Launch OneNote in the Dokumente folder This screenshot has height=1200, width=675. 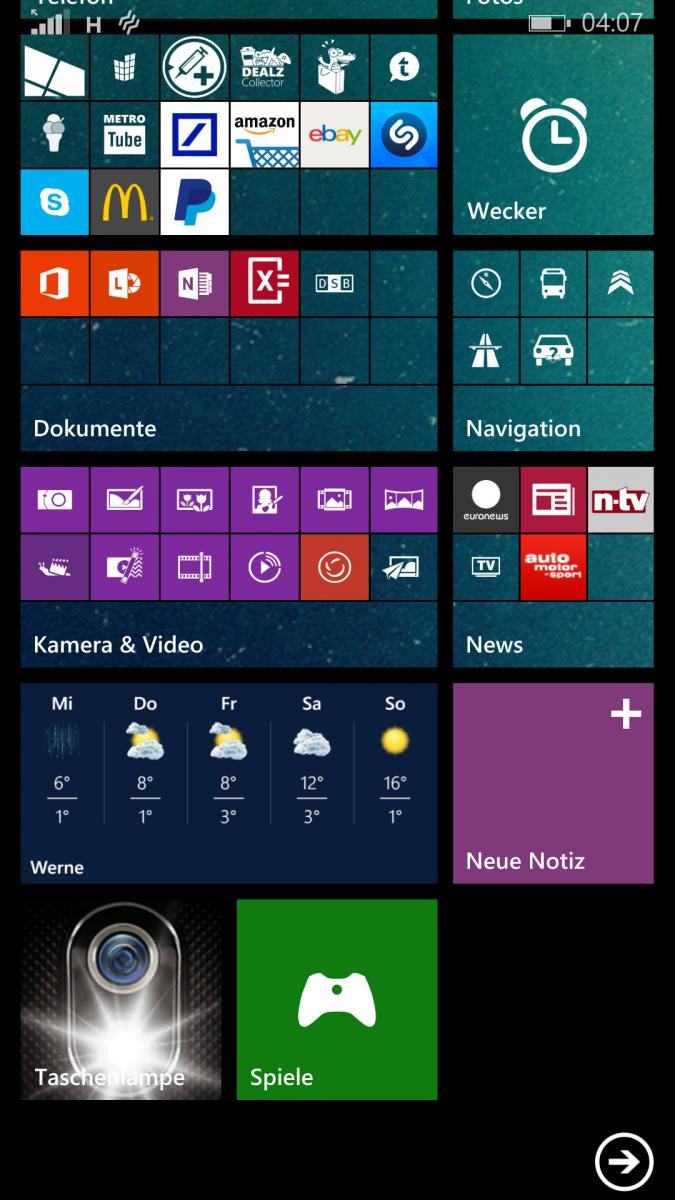tap(194, 283)
